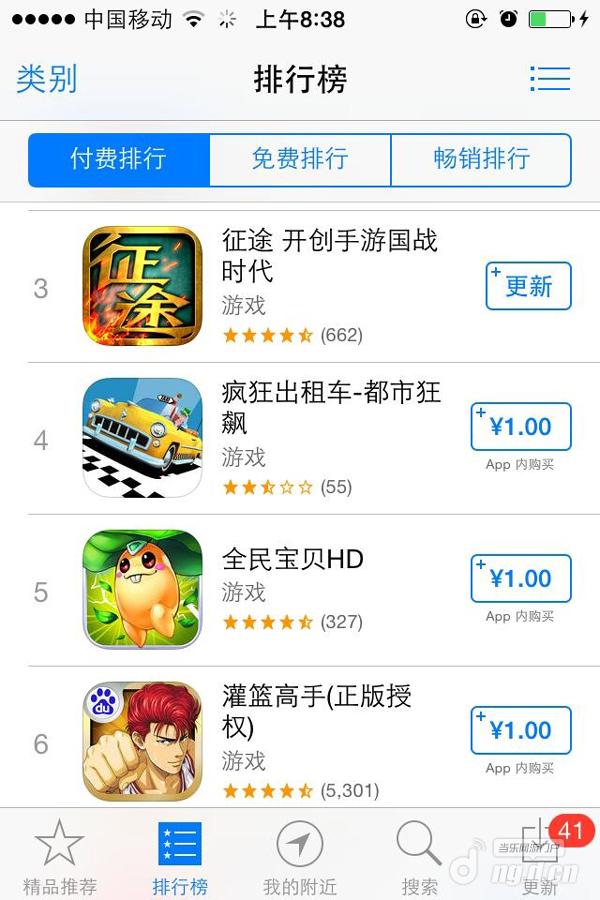Viewport: 600px width, 900px height.
Task: Open the list view icon
Action: tap(549, 79)
